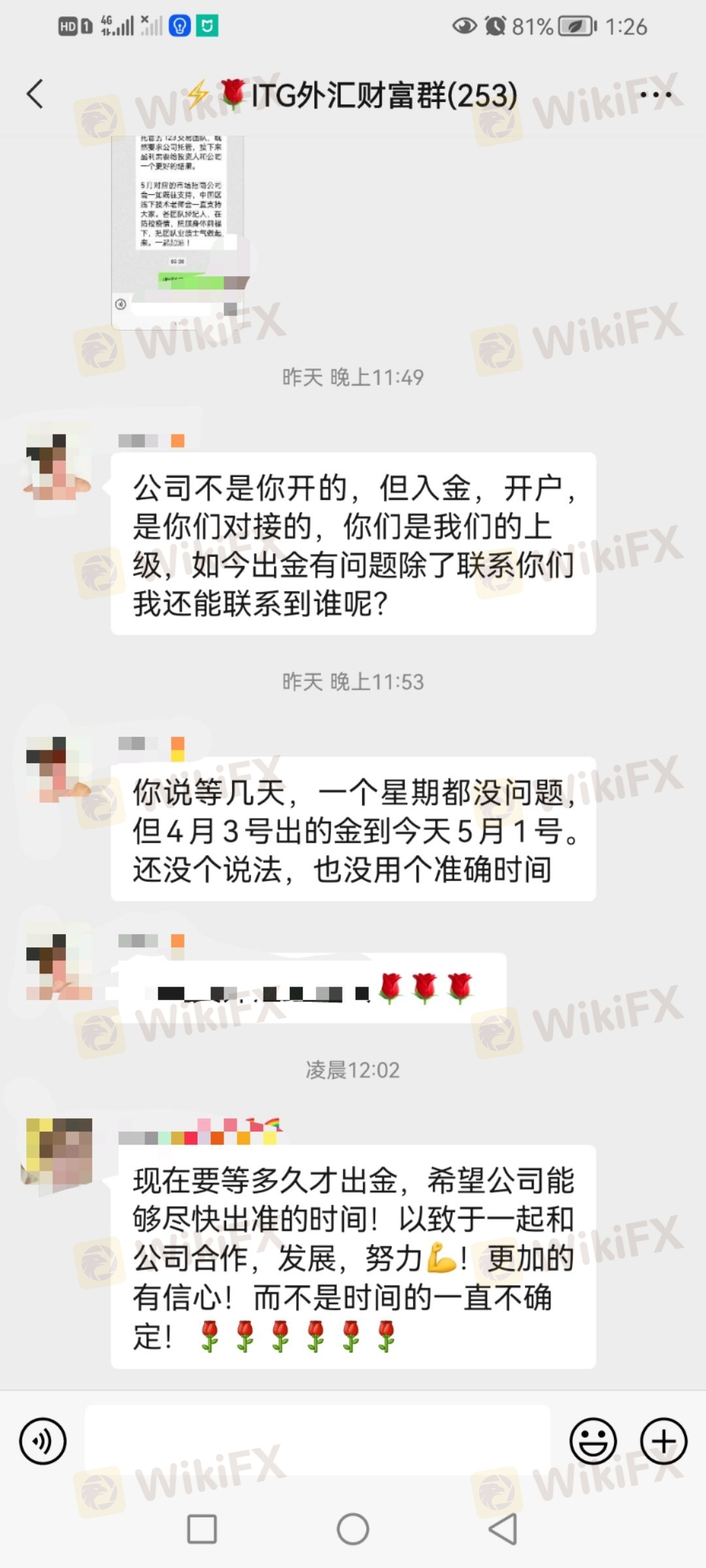Image resolution: width=706 pixels, height=1568 pixels.
Task: Tap the avatar beside the 公司不是你开的 message
Action: click(58, 466)
